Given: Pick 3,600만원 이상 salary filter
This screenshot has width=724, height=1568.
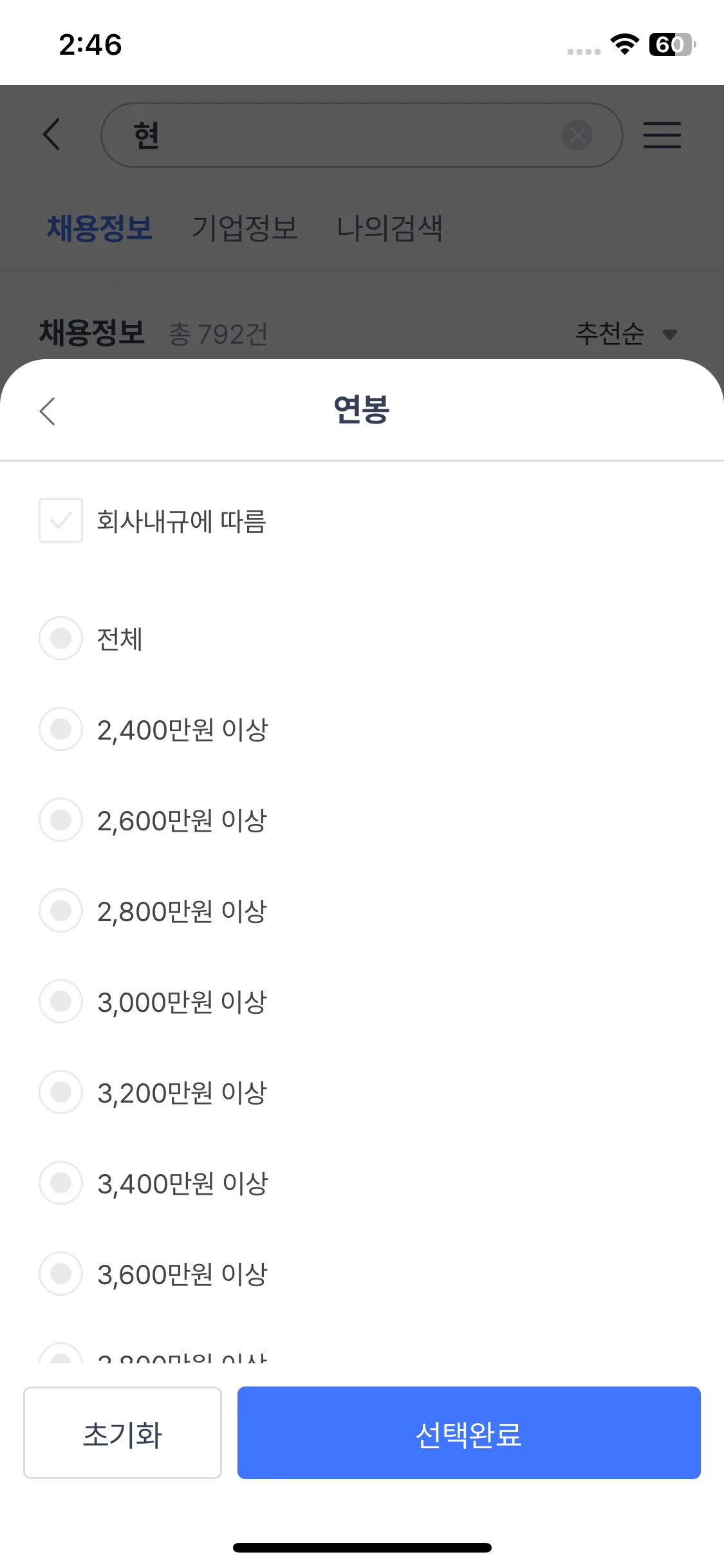Looking at the screenshot, I should tap(60, 1274).
